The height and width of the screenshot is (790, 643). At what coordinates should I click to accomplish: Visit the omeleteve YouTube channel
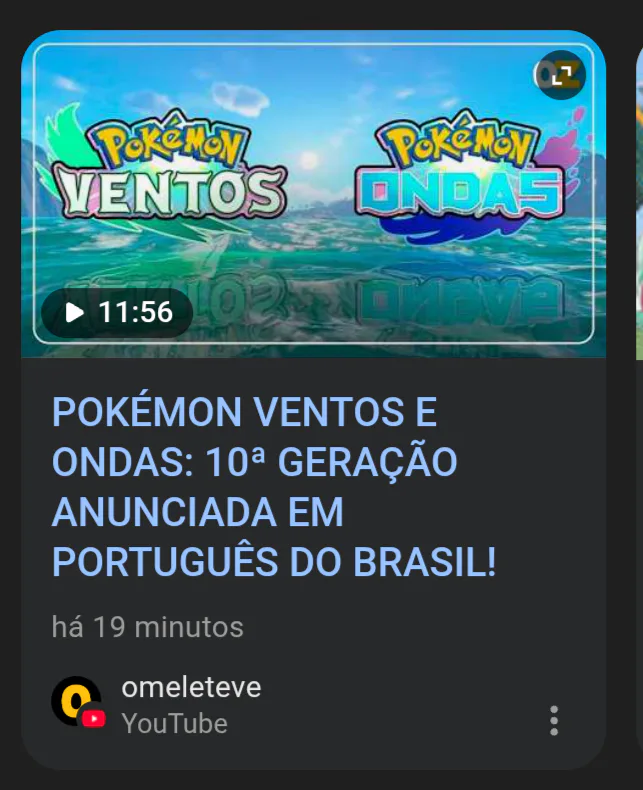pos(190,688)
